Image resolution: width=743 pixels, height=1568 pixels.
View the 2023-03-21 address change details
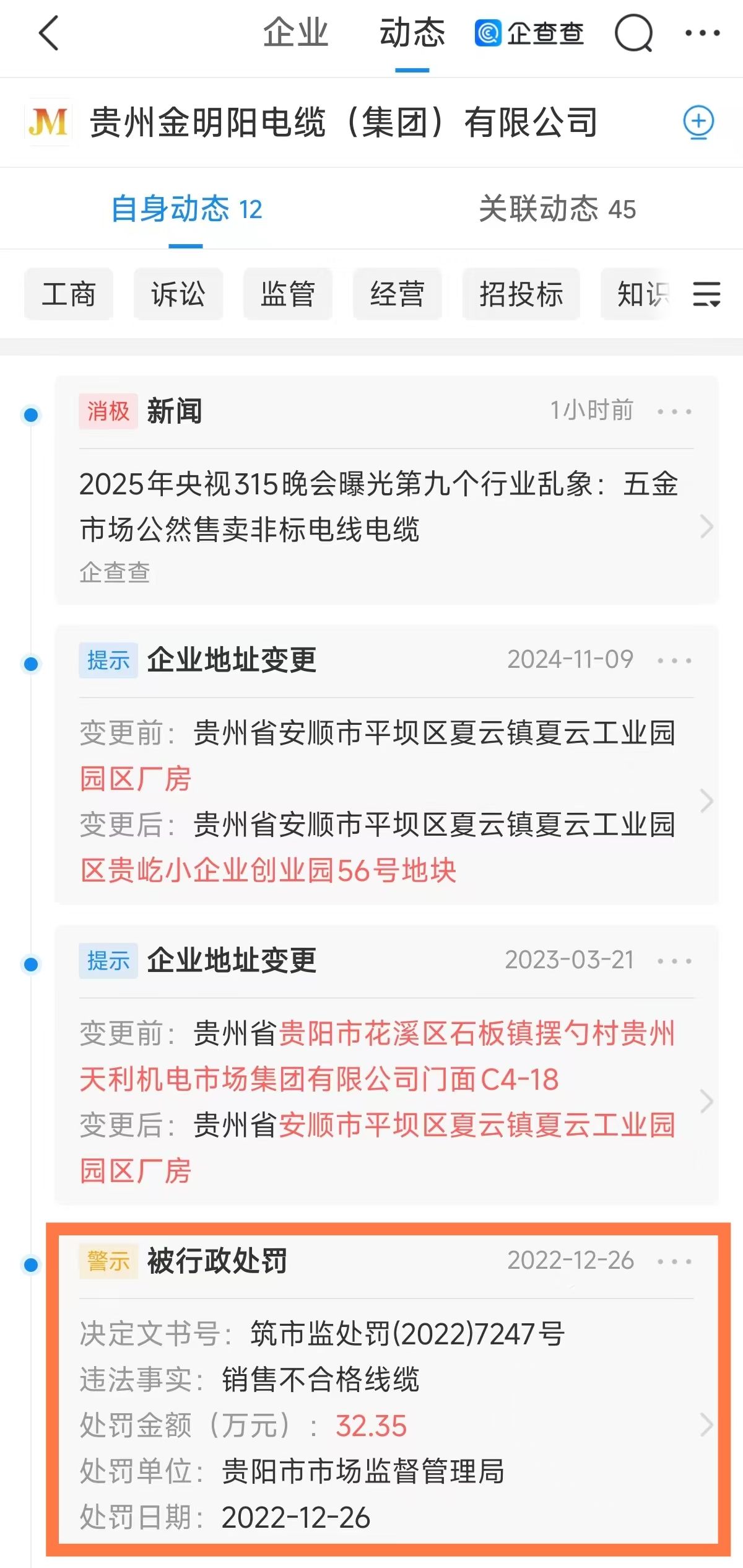coord(378,1102)
